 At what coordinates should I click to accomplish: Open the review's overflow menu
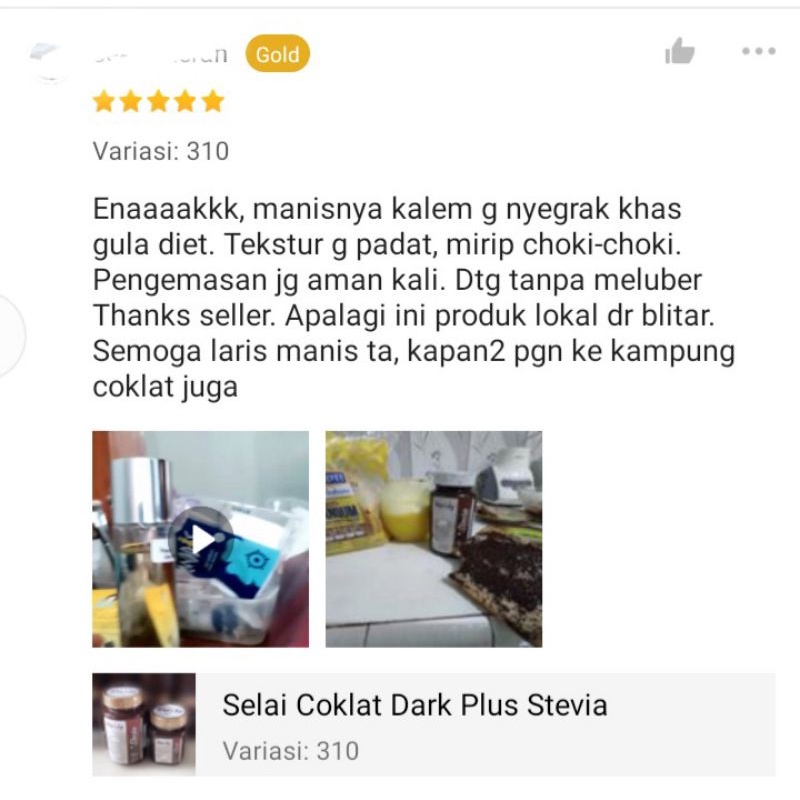click(758, 52)
